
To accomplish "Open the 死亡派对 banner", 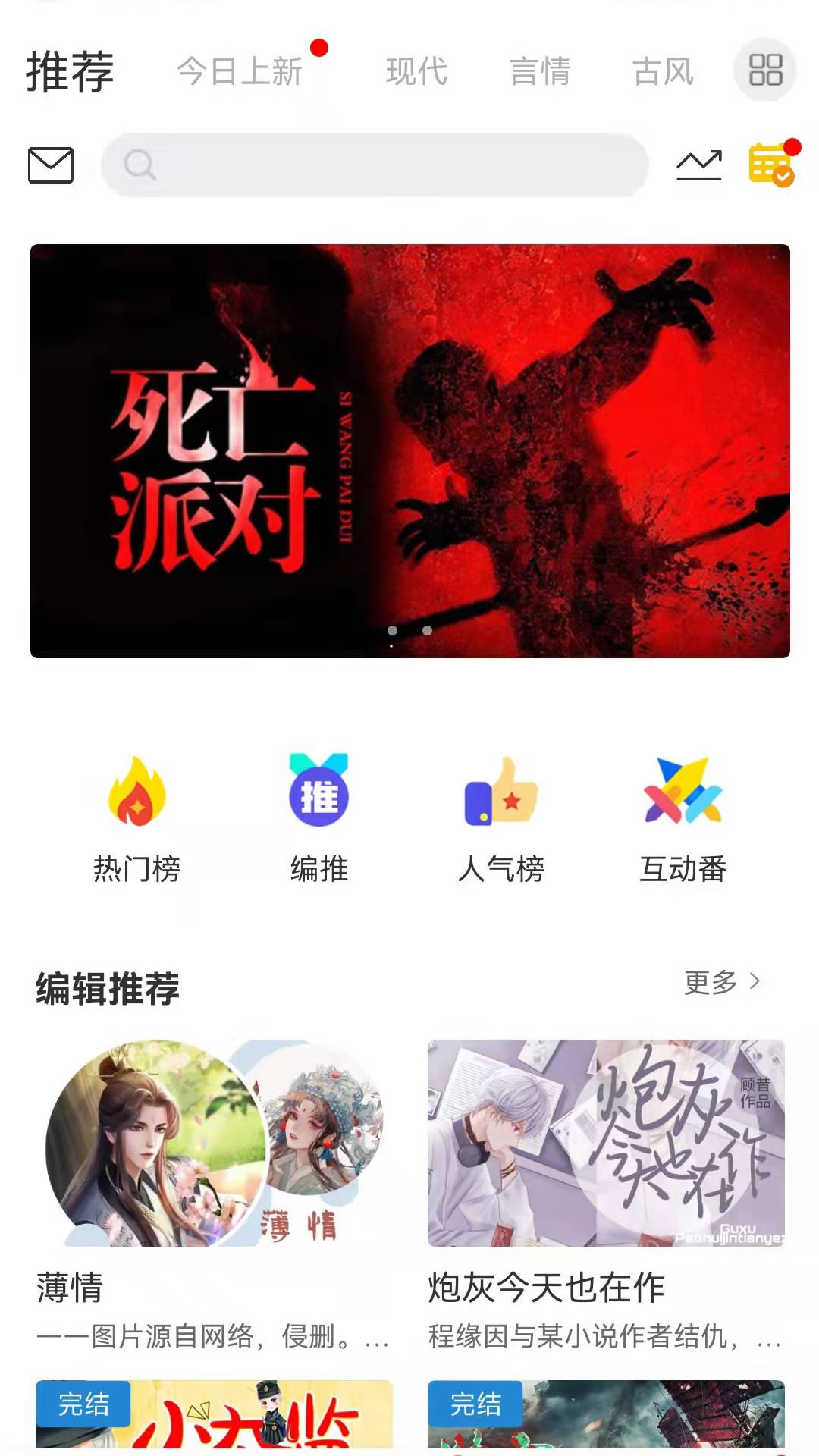I will coord(409,450).
